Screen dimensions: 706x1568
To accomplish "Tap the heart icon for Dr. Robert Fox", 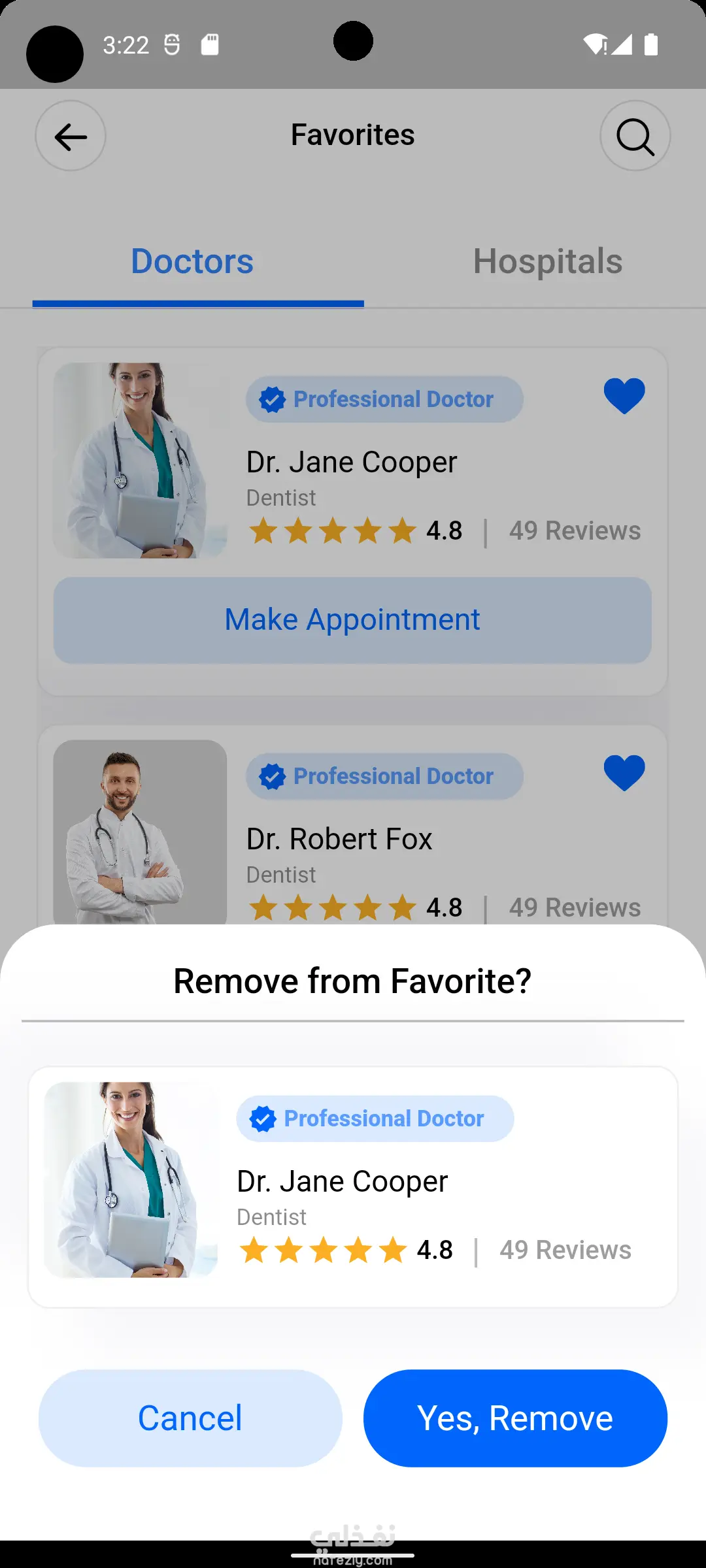I will coord(624,773).
